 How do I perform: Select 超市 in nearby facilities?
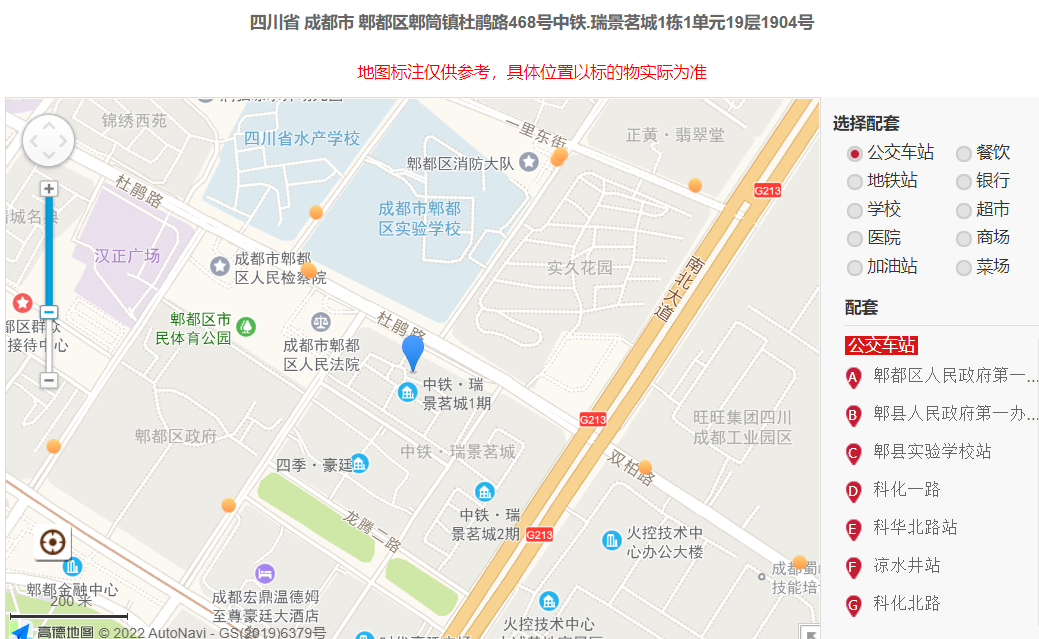click(964, 210)
